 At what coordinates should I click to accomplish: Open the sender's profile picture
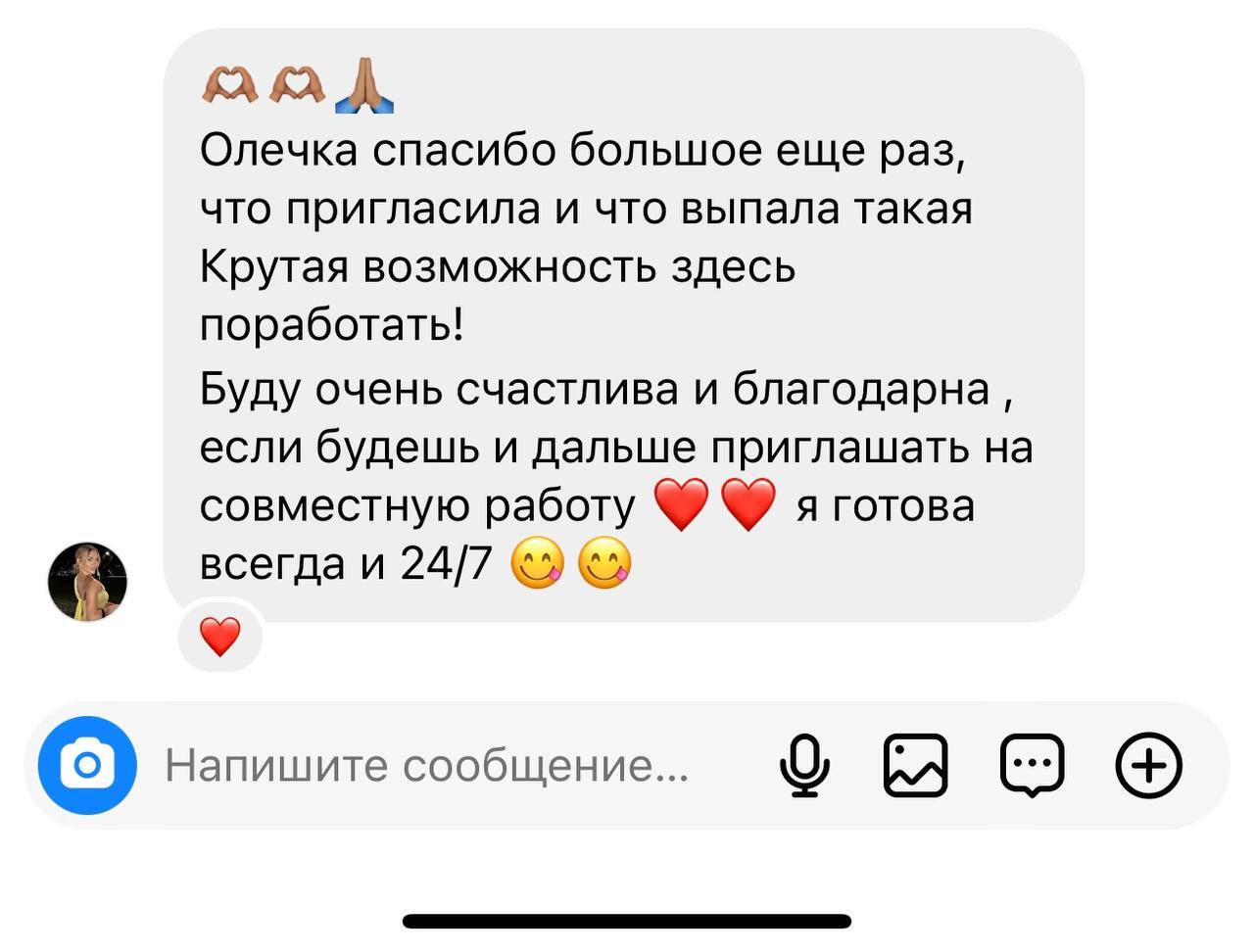pos(87,581)
